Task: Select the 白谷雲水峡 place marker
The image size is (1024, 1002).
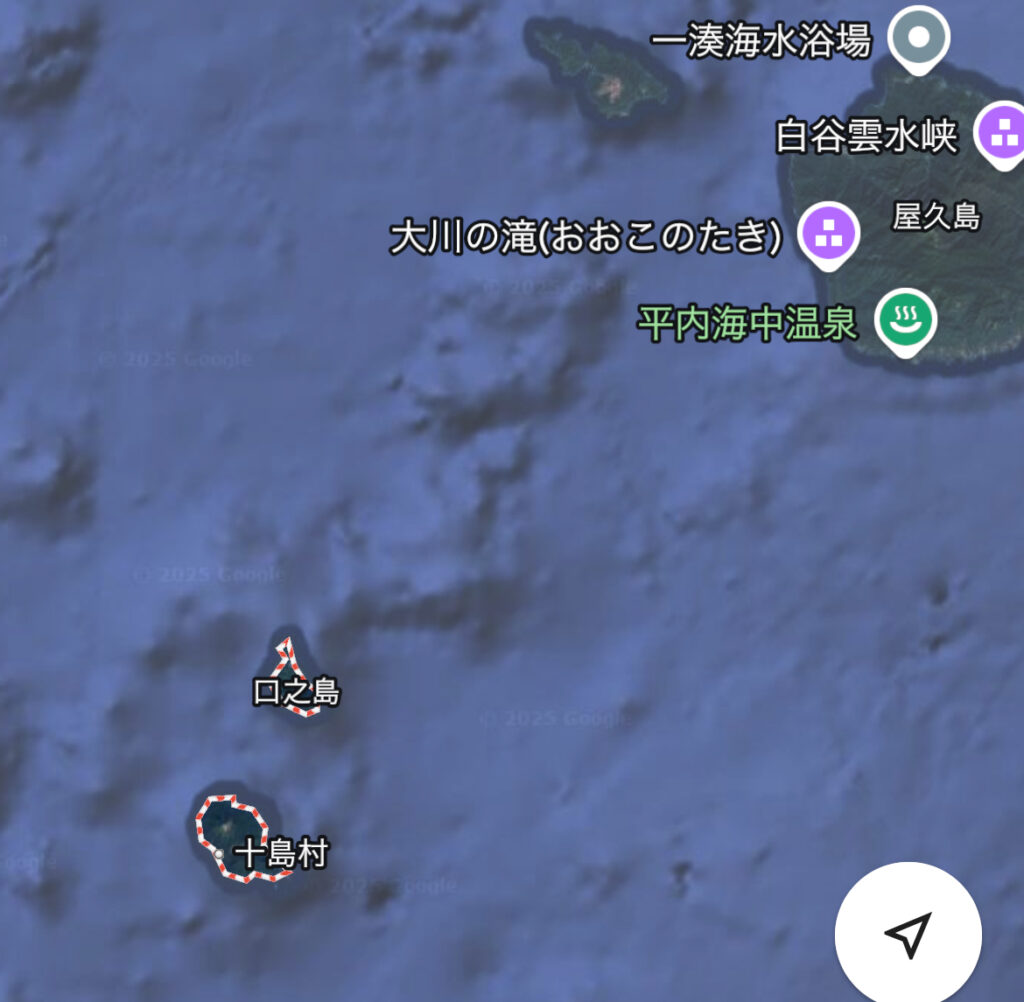Action: click(1001, 131)
